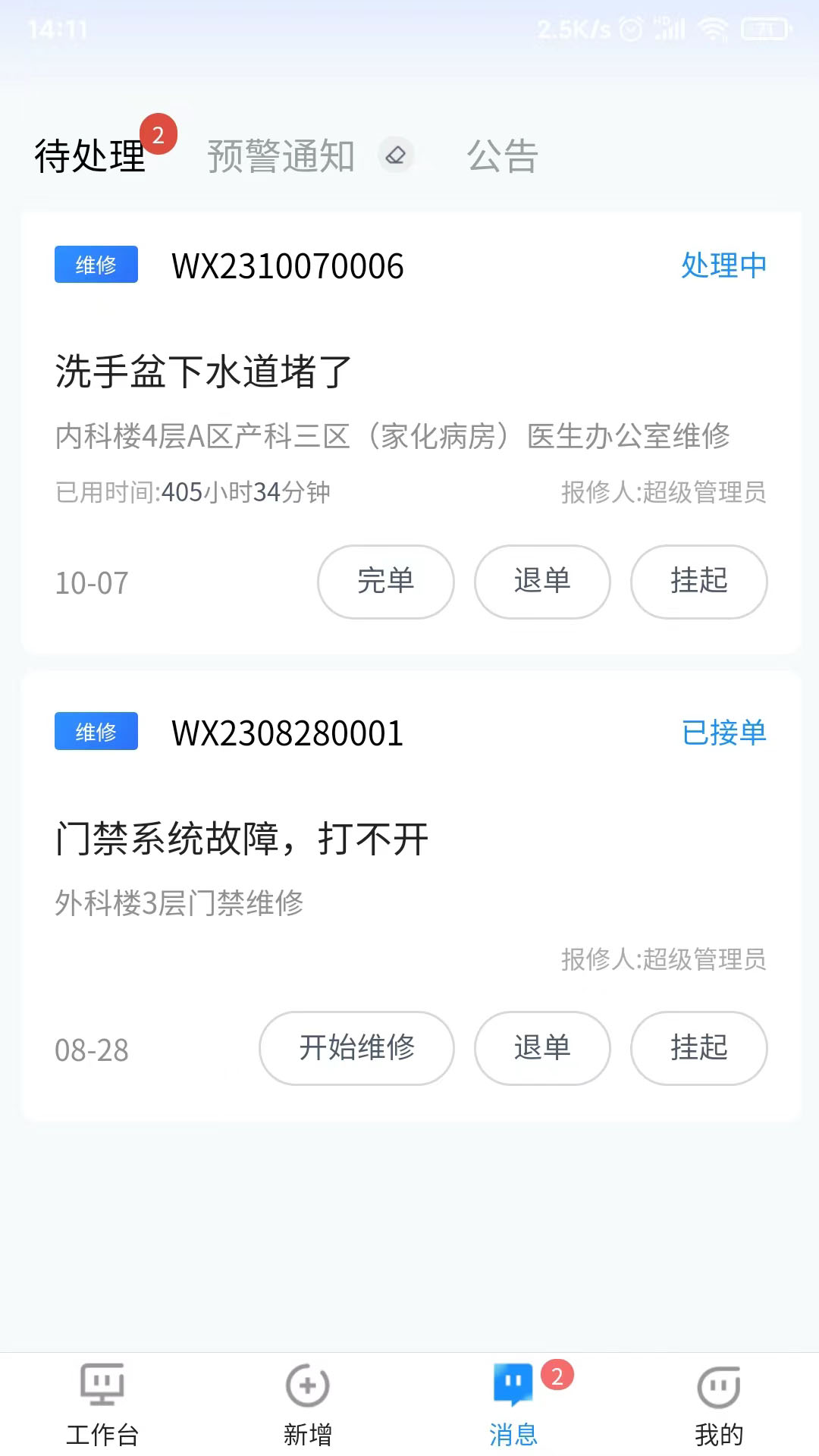Tap 退单 on order WX2308280001
Screen dimensions: 819x1456
click(x=542, y=1048)
